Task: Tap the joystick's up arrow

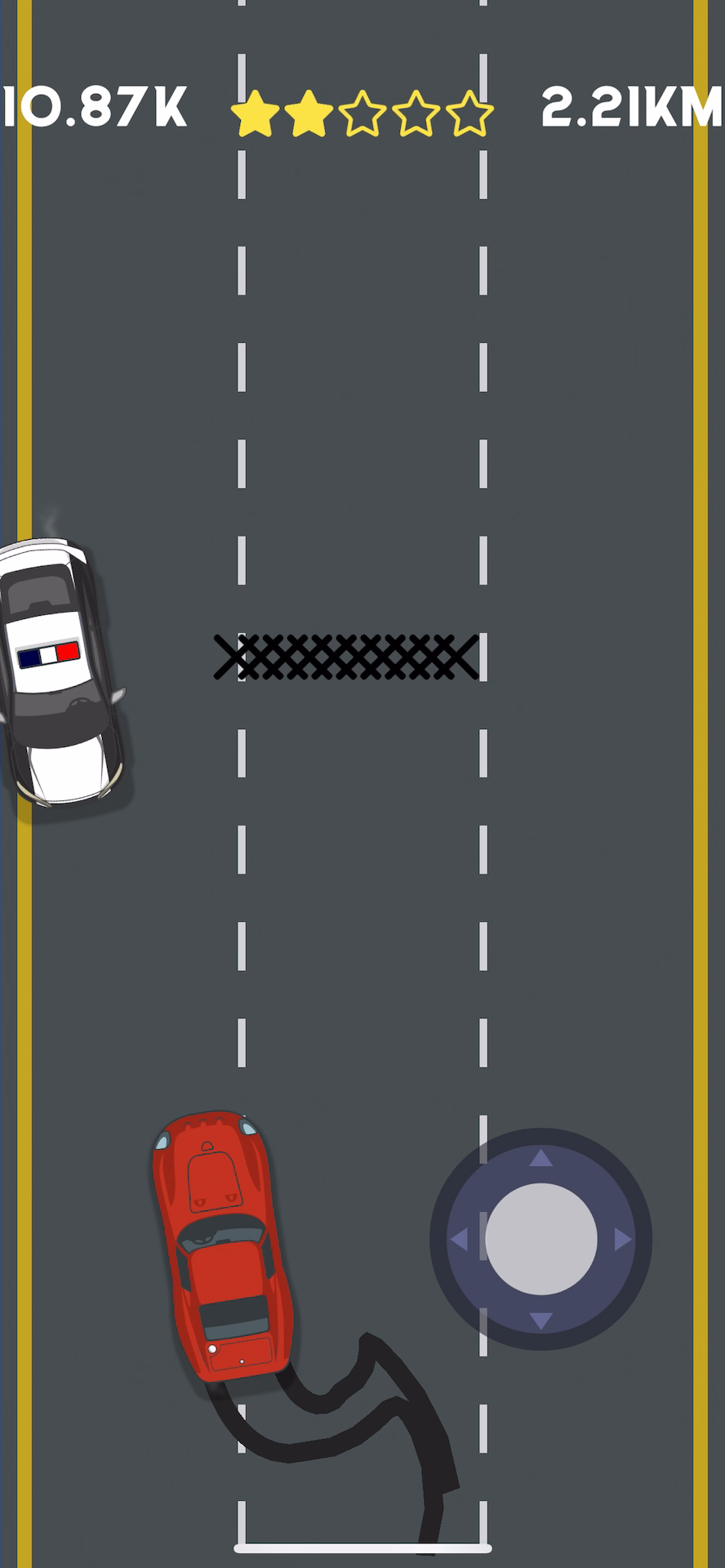Action: [x=540, y=1157]
